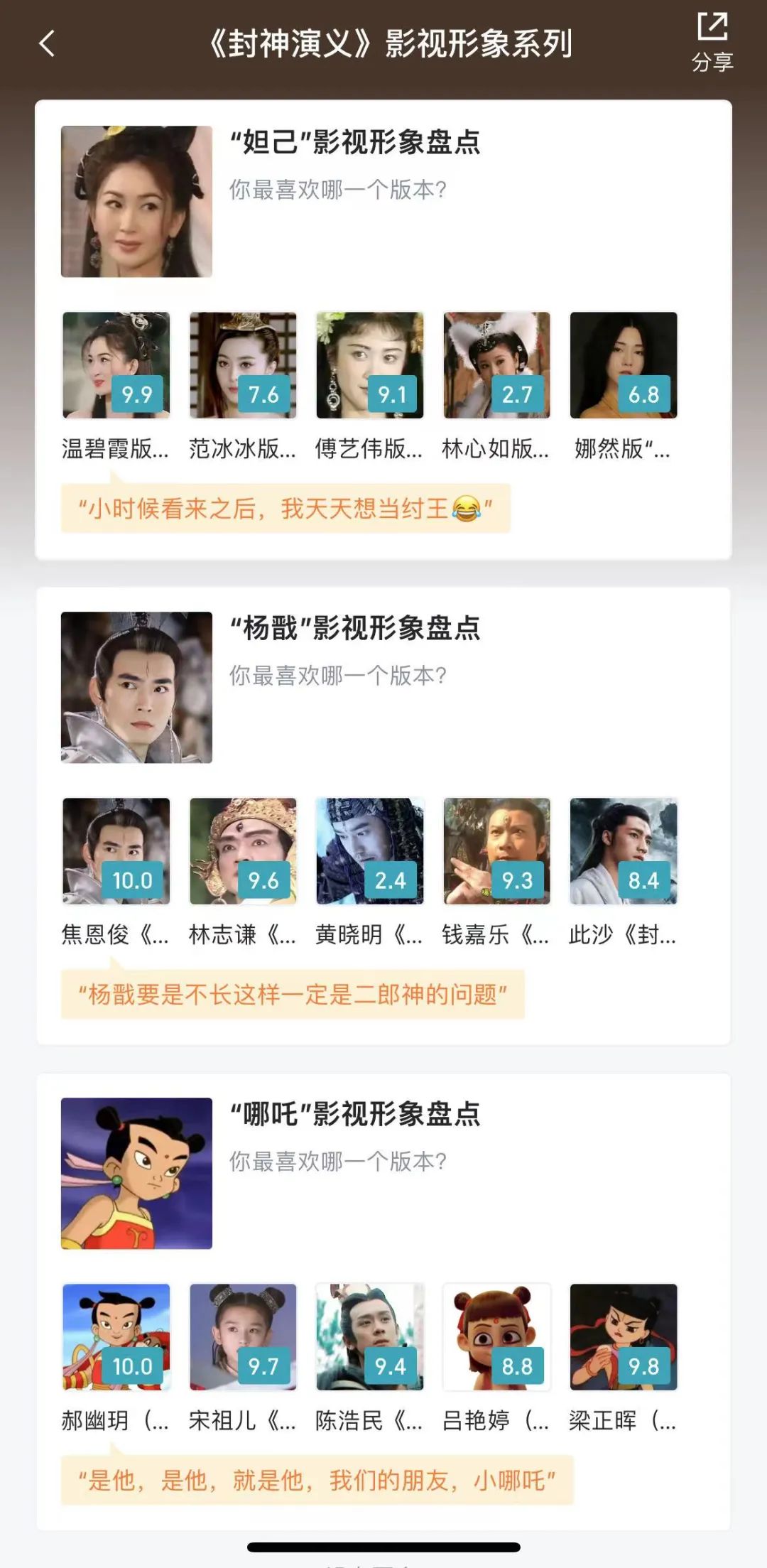This screenshot has height=1568, width=767.
Task: Open 陈浩民 version rated 9.4
Action: [x=369, y=1337]
